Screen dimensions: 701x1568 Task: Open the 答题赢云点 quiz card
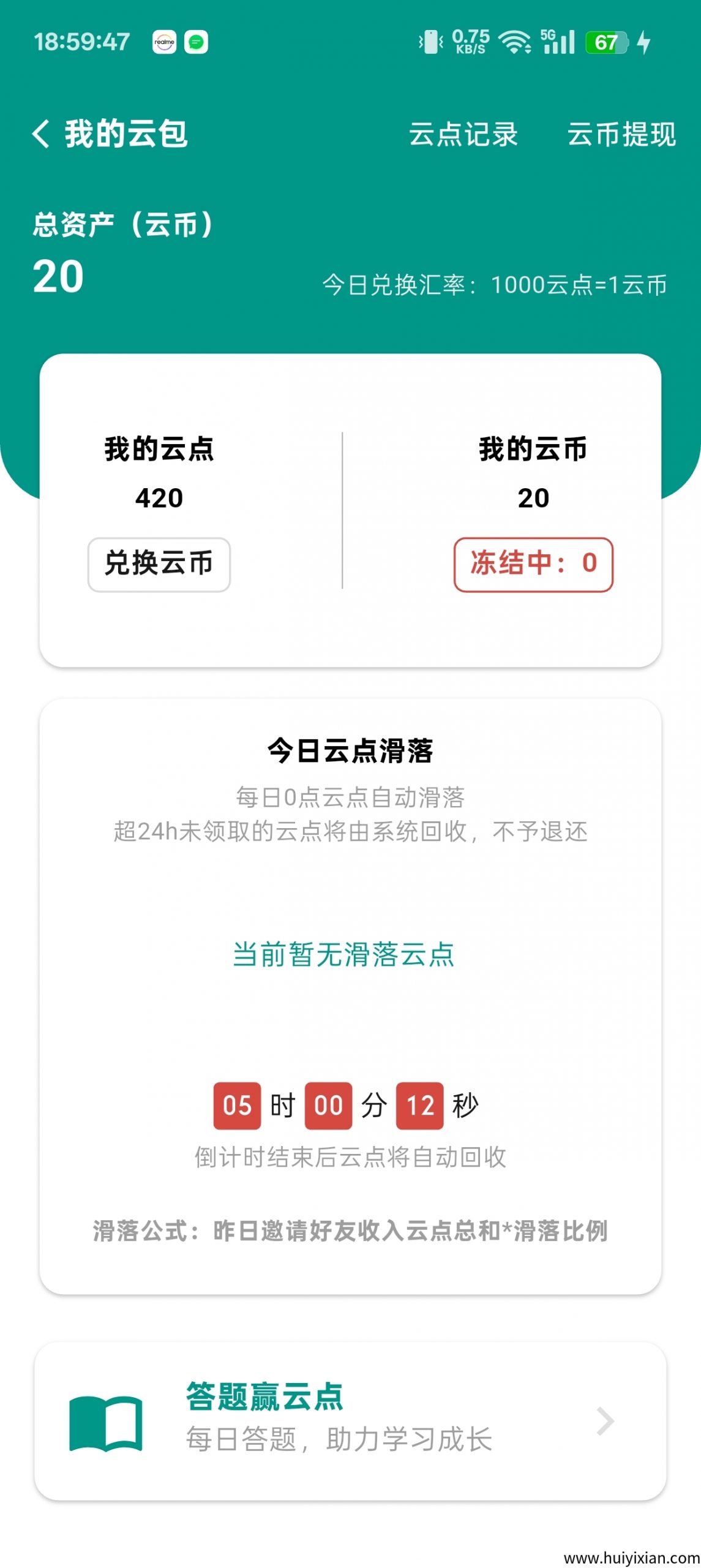click(x=350, y=1421)
